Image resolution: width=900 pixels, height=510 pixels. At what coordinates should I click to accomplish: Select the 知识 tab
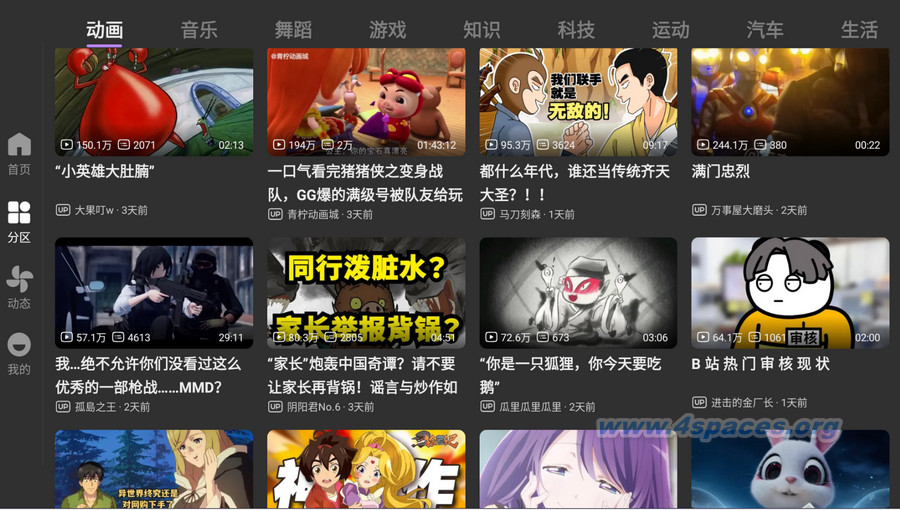pos(482,29)
